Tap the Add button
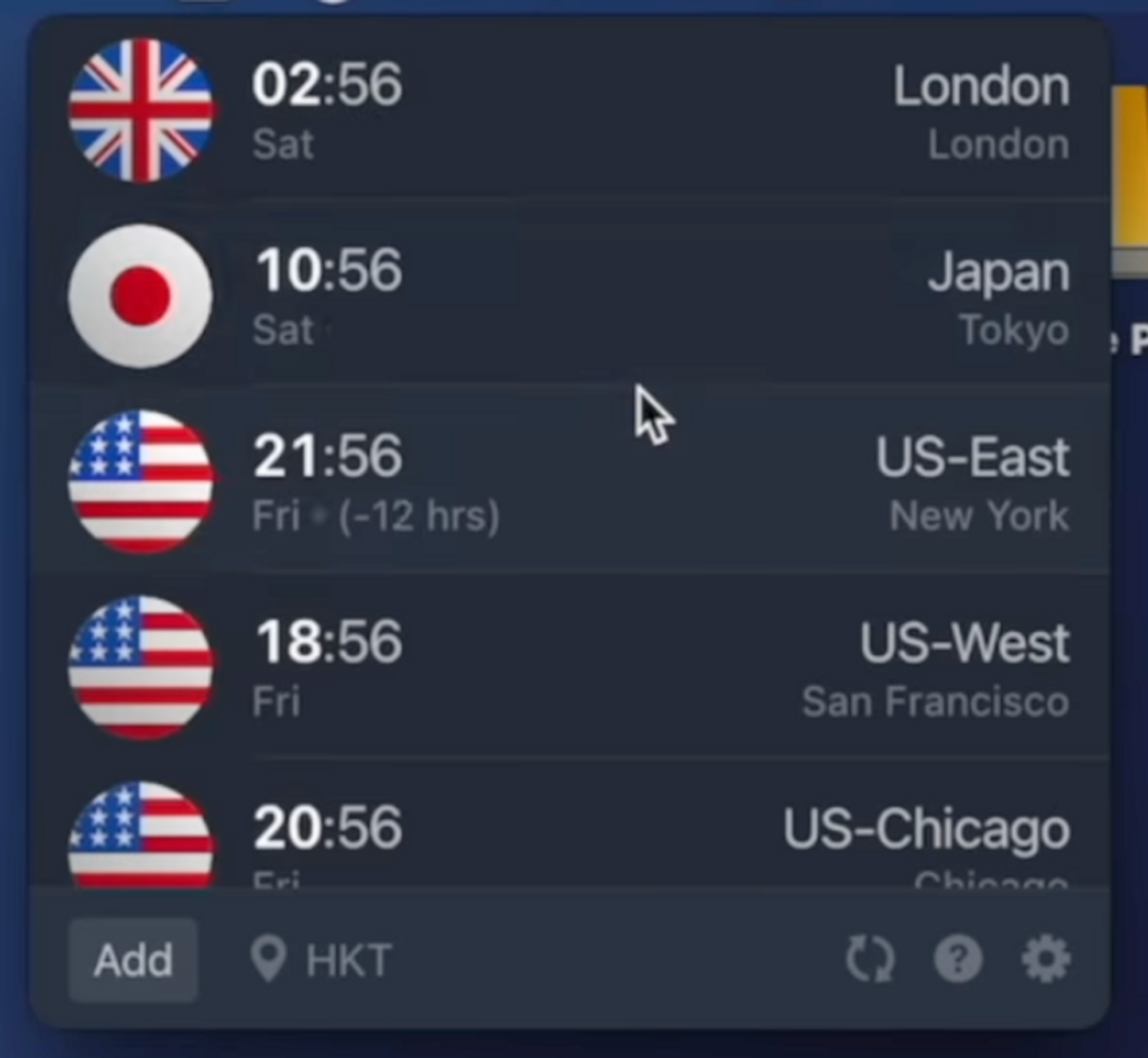The image size is (1148, 1058). (x=133, y=960)
